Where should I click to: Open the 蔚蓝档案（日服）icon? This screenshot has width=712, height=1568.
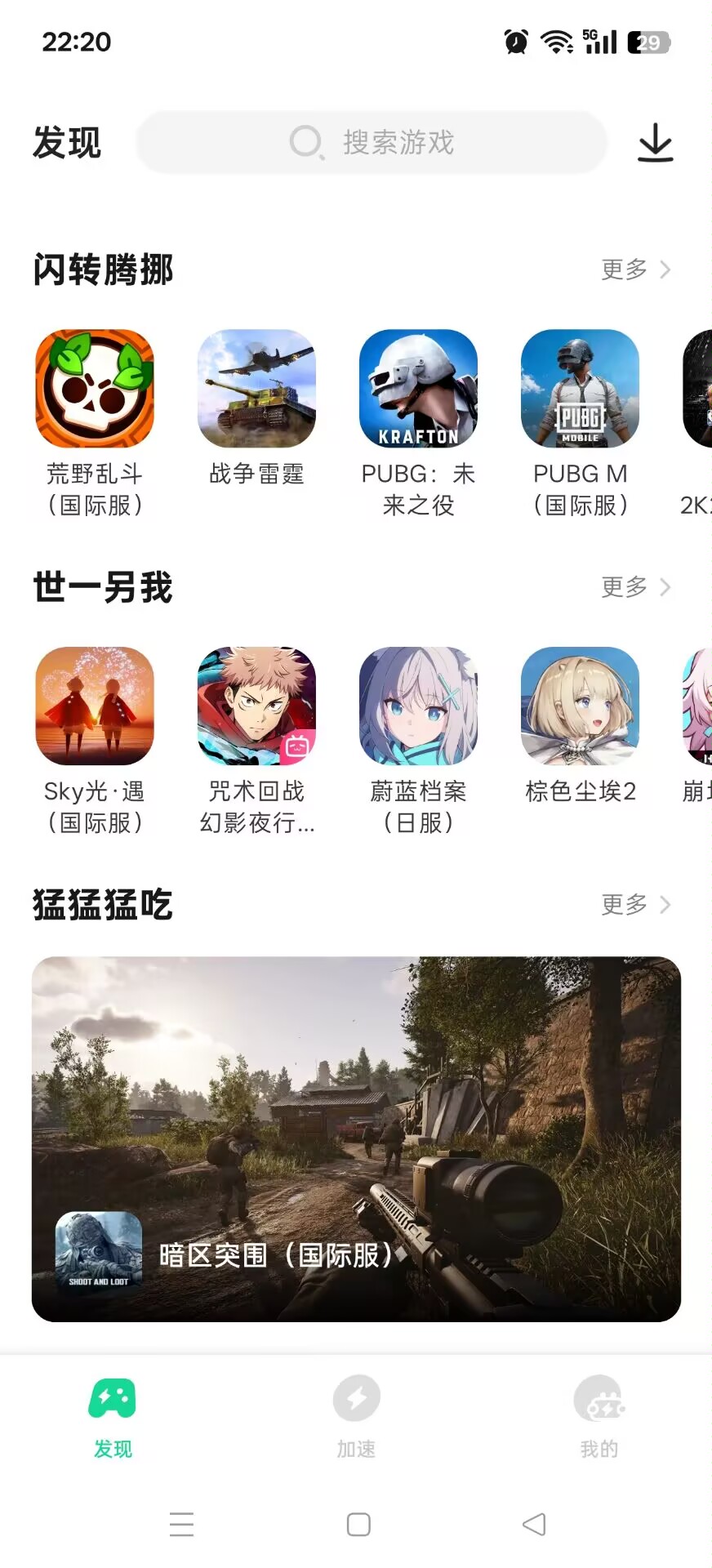coord(417,706)
